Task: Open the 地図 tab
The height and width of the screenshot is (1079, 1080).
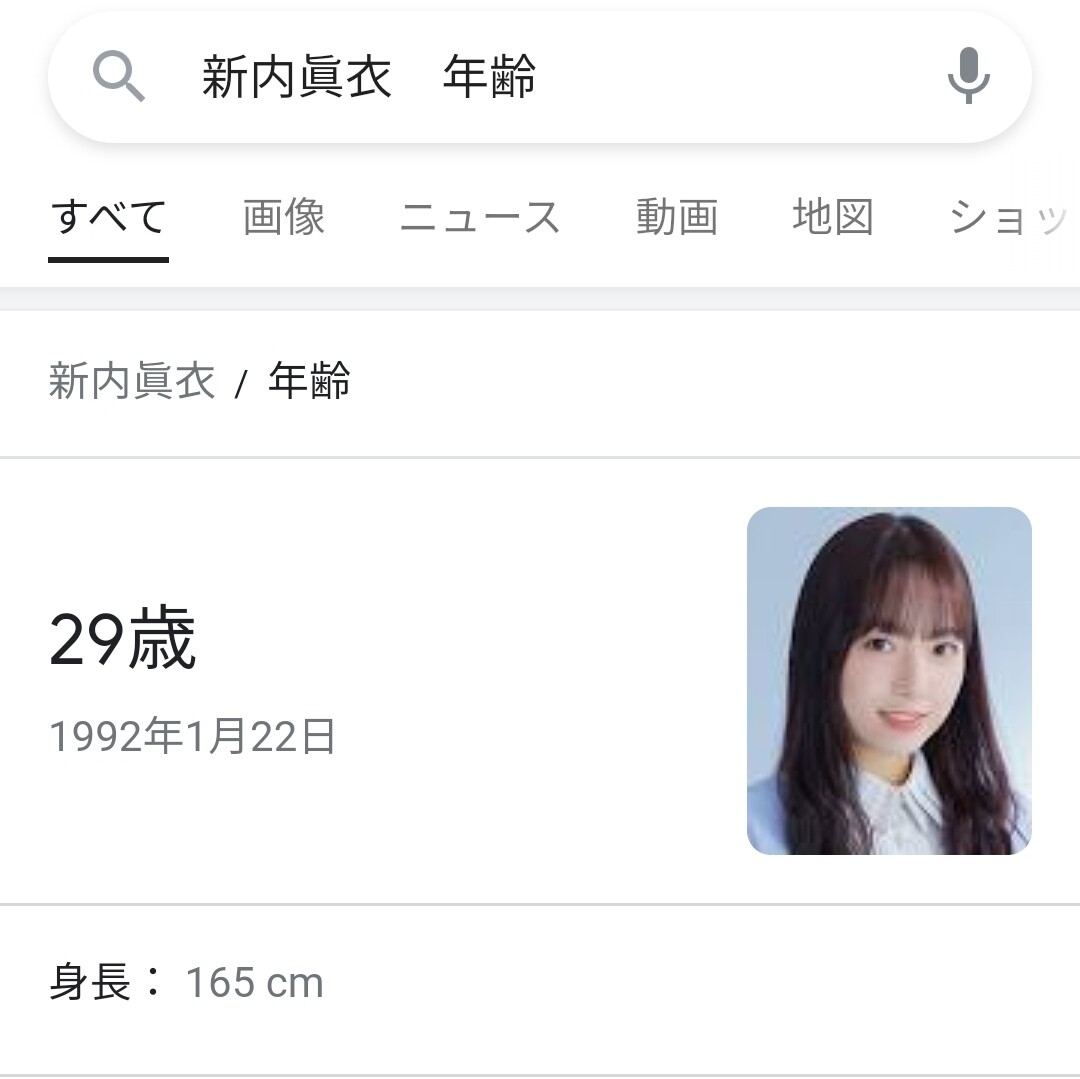Action: point(833,217)
